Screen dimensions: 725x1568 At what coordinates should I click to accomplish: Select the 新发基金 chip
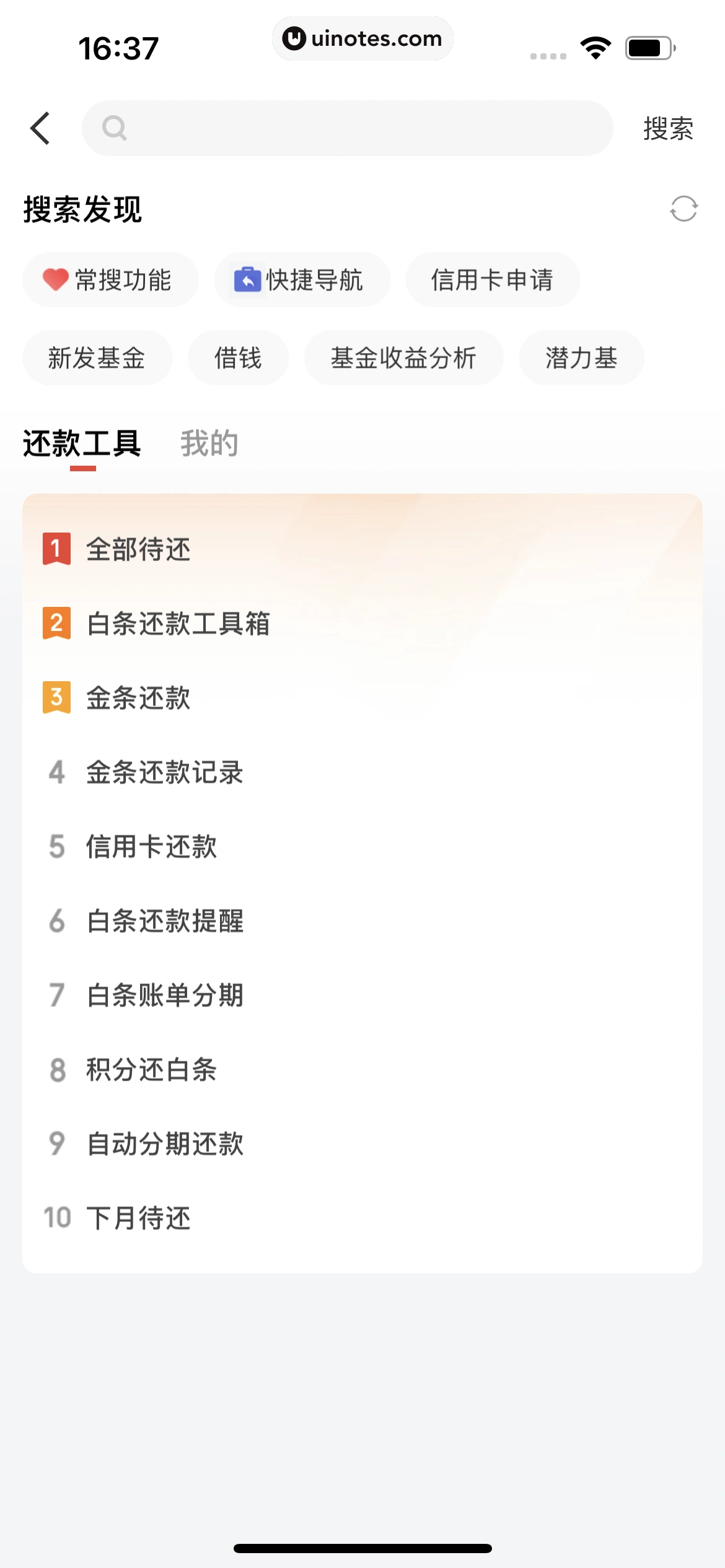coord(97,358)
